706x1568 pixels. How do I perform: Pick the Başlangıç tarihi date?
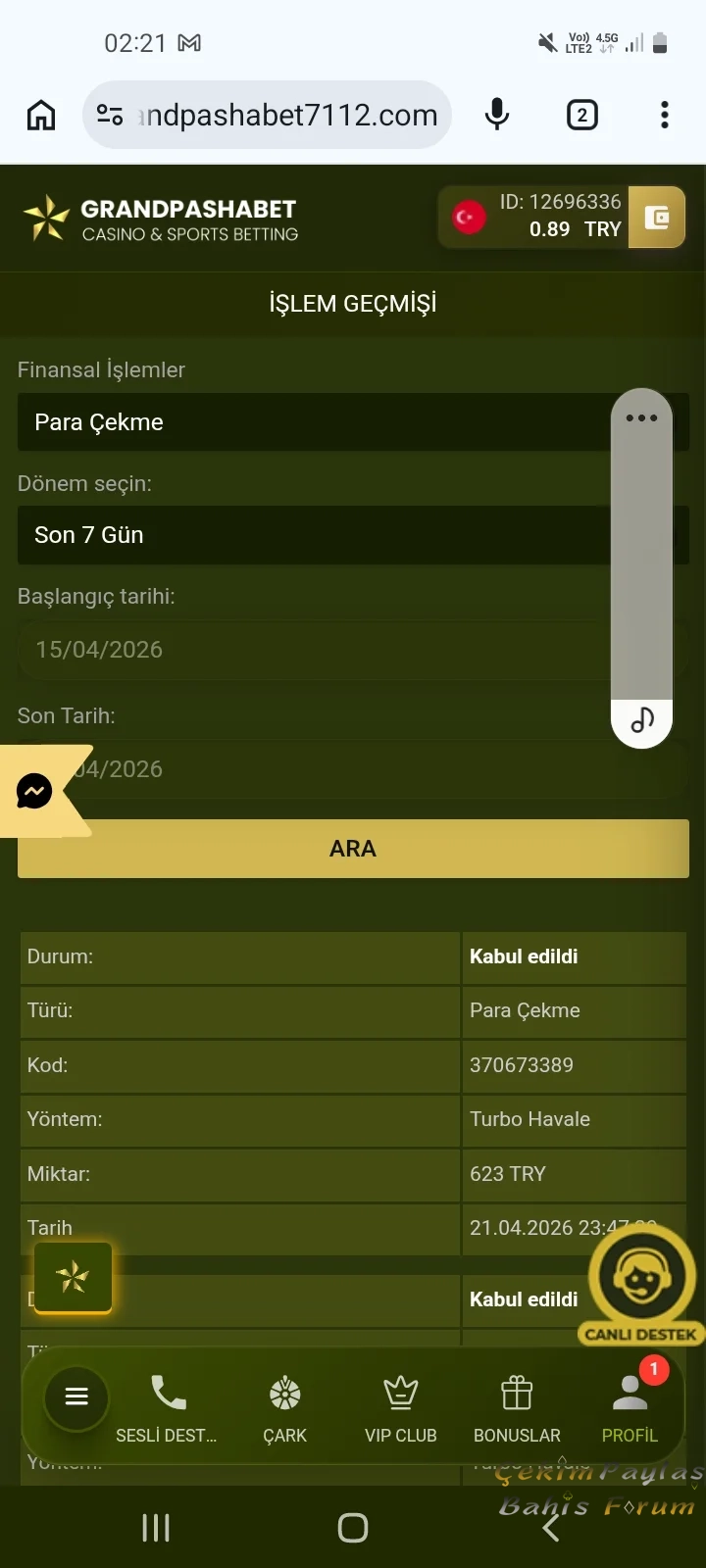click(314, 650)
